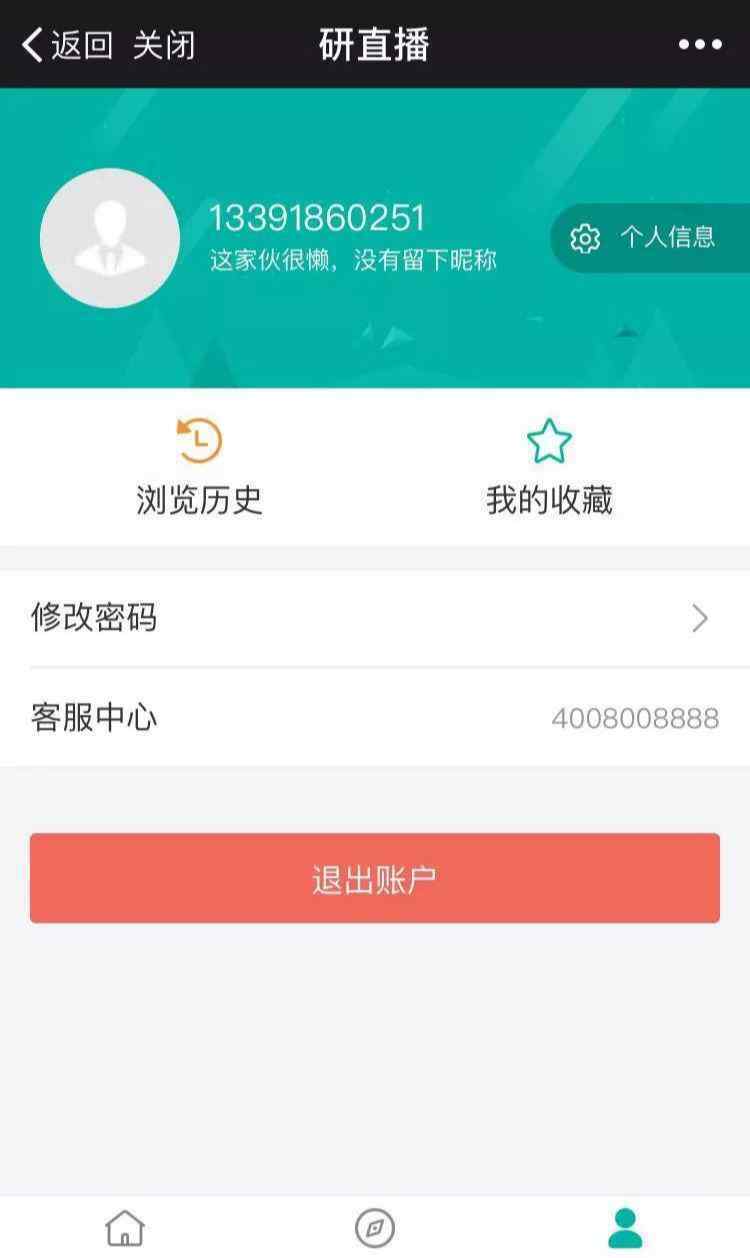
Task: Tap the 客服中心 customer service row
Action: (x=374, y=718)
